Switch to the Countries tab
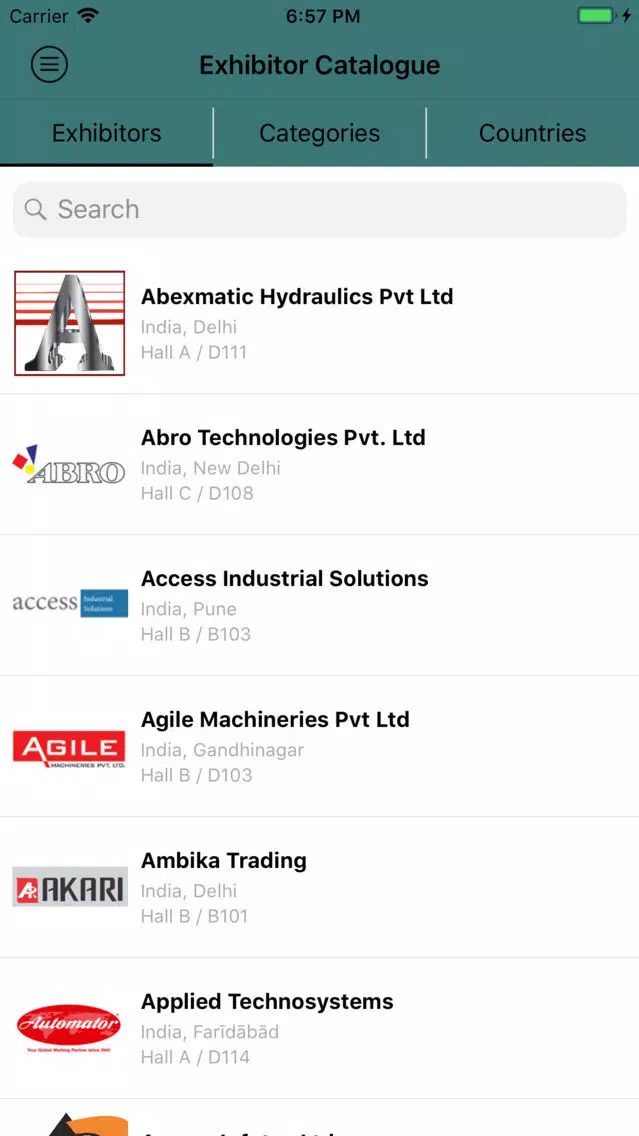The image size is (639, 1136). [x=532, y=133]
